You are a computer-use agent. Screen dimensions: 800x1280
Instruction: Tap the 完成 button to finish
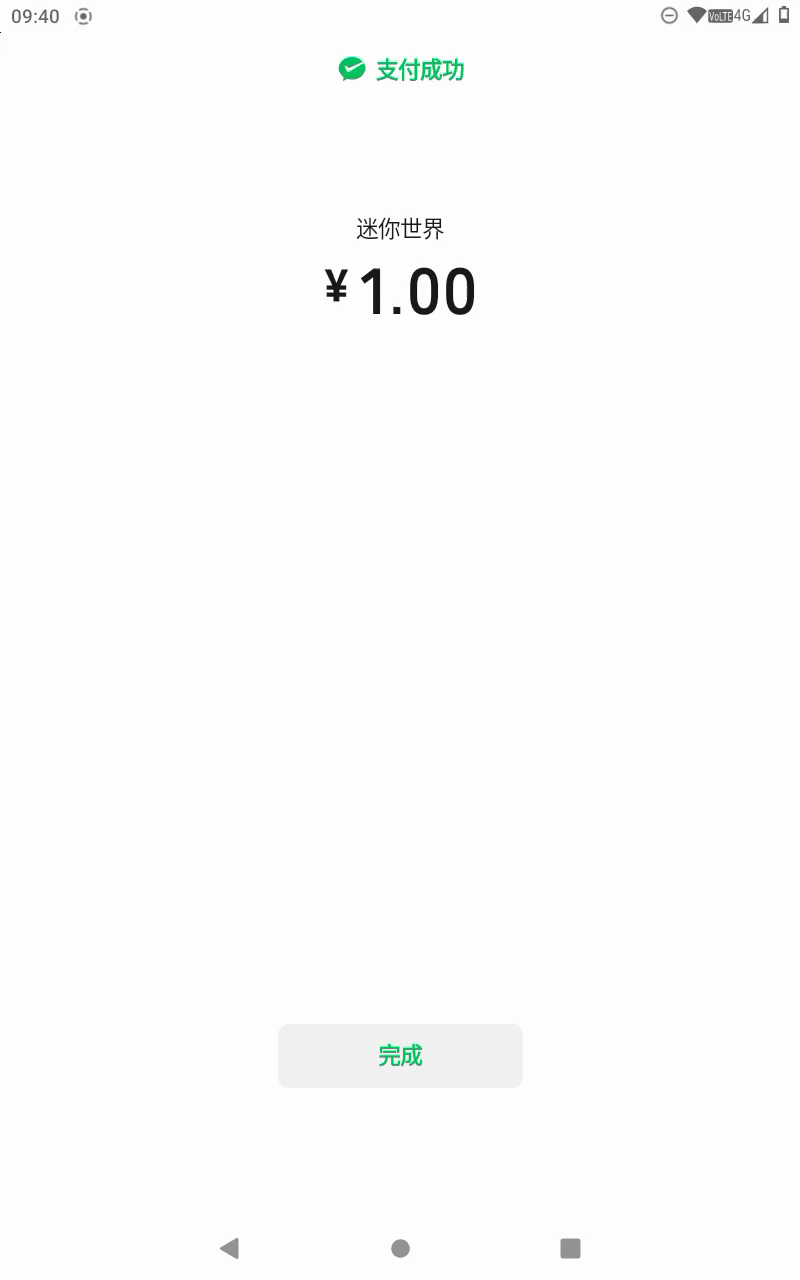pyautogui.click(x=400, y=1055)
